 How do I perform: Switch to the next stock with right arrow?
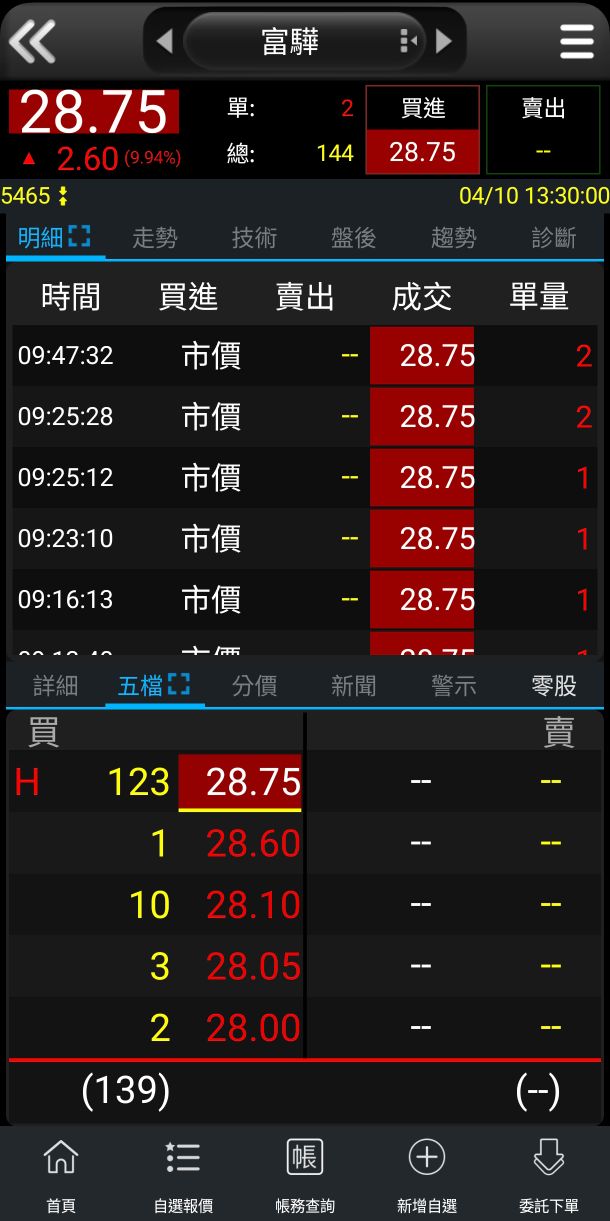click(x=444, y=41)
